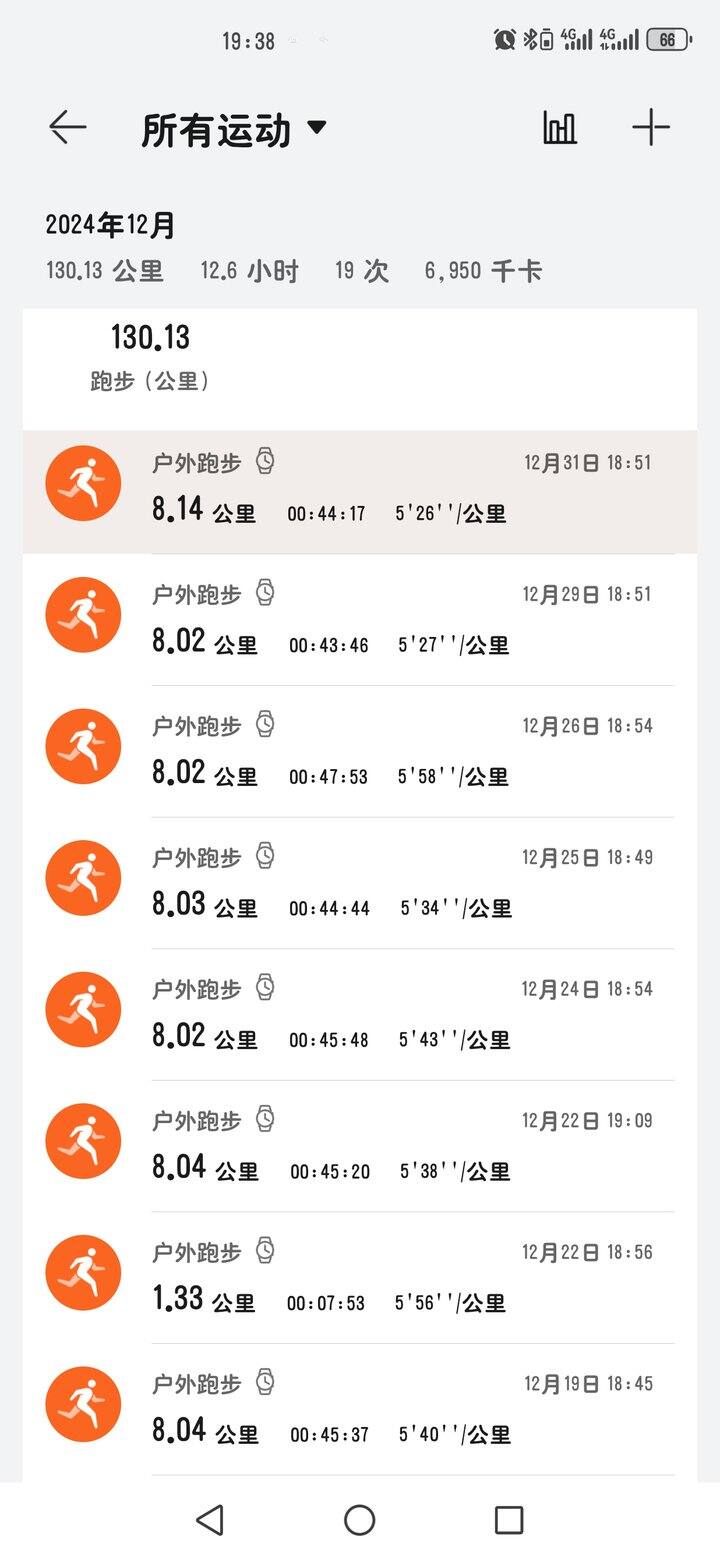Viewport: 720px width, 1558px height.
Task: Open the 12月29日 18:51 outdoor run
Action: coord(360,620)
